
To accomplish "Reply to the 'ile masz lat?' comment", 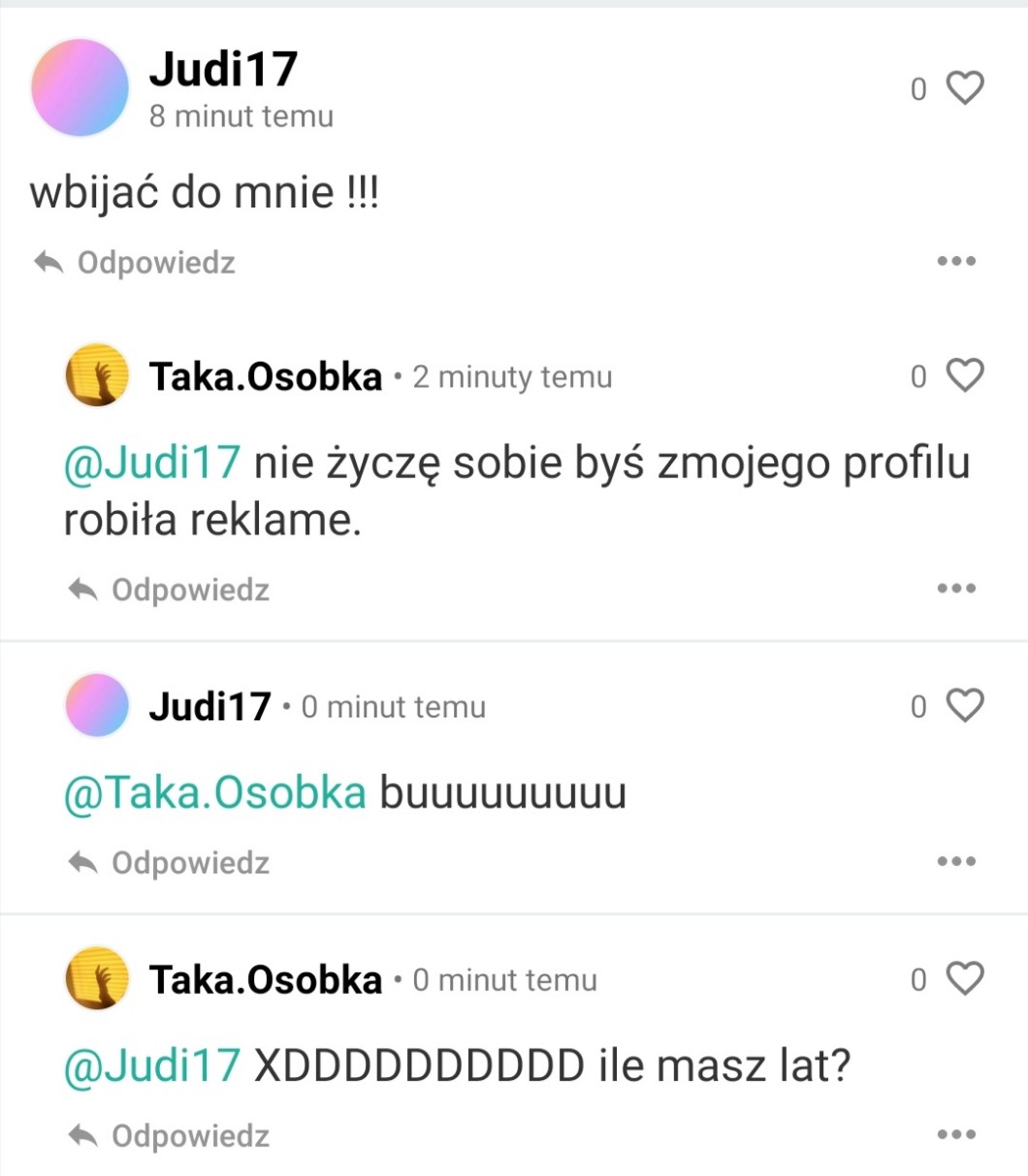I will tap(170, 1136).
